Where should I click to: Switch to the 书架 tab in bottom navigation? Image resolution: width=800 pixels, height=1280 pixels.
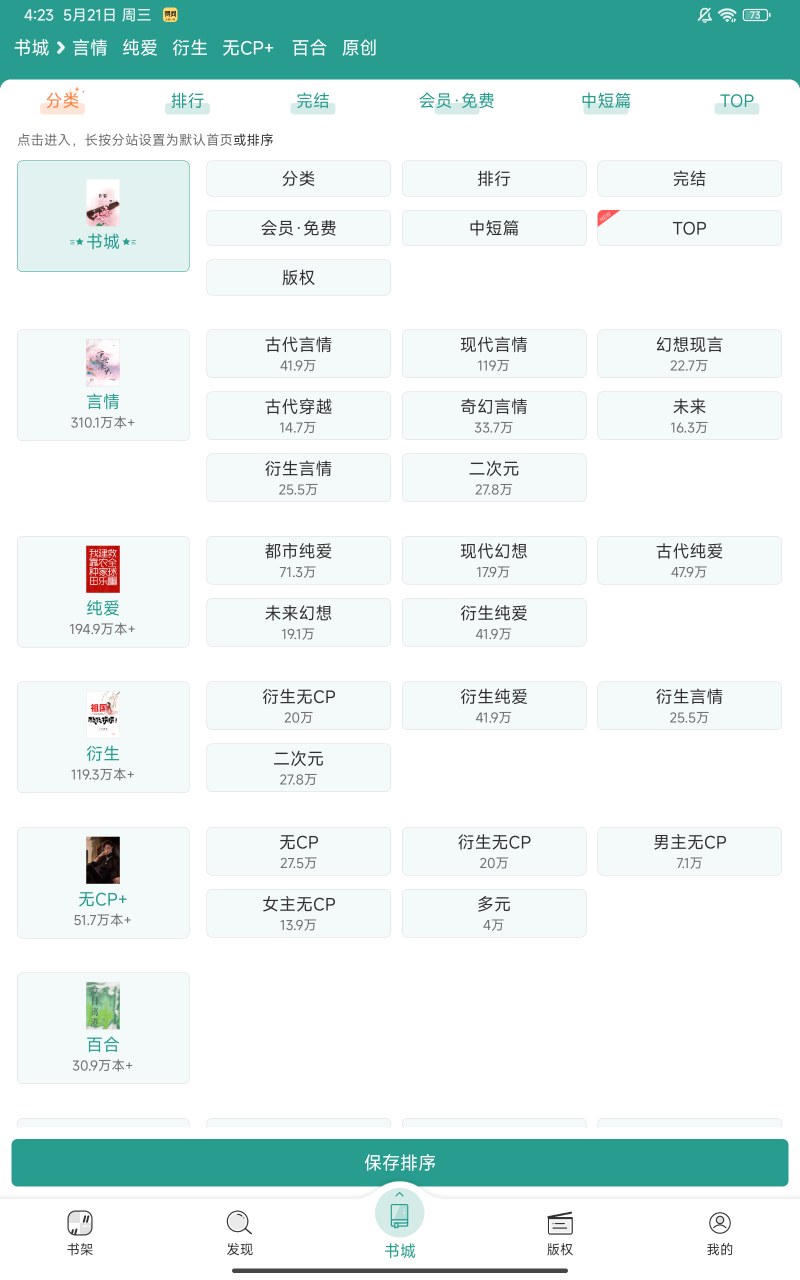pos(80,1232)
